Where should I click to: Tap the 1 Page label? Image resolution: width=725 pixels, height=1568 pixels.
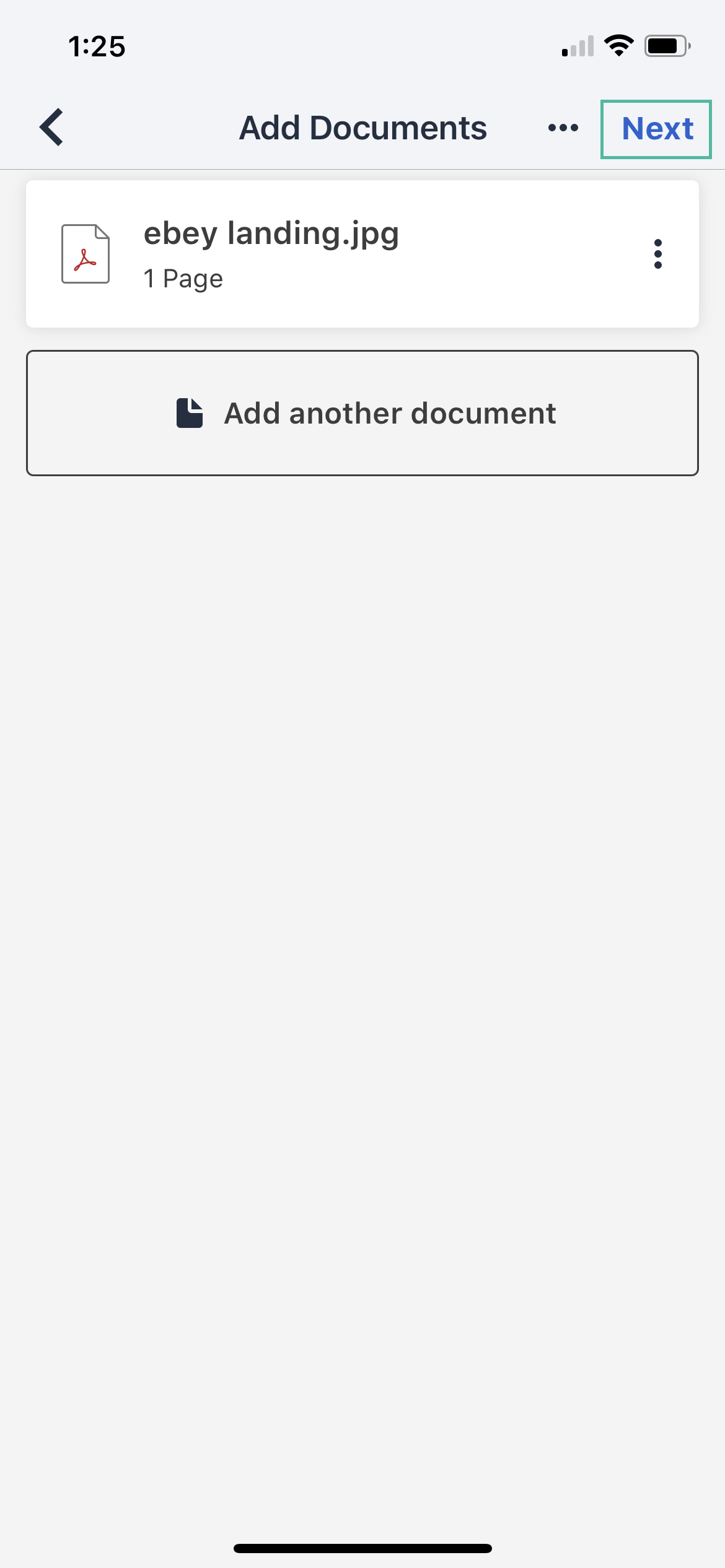coord(183,278)
